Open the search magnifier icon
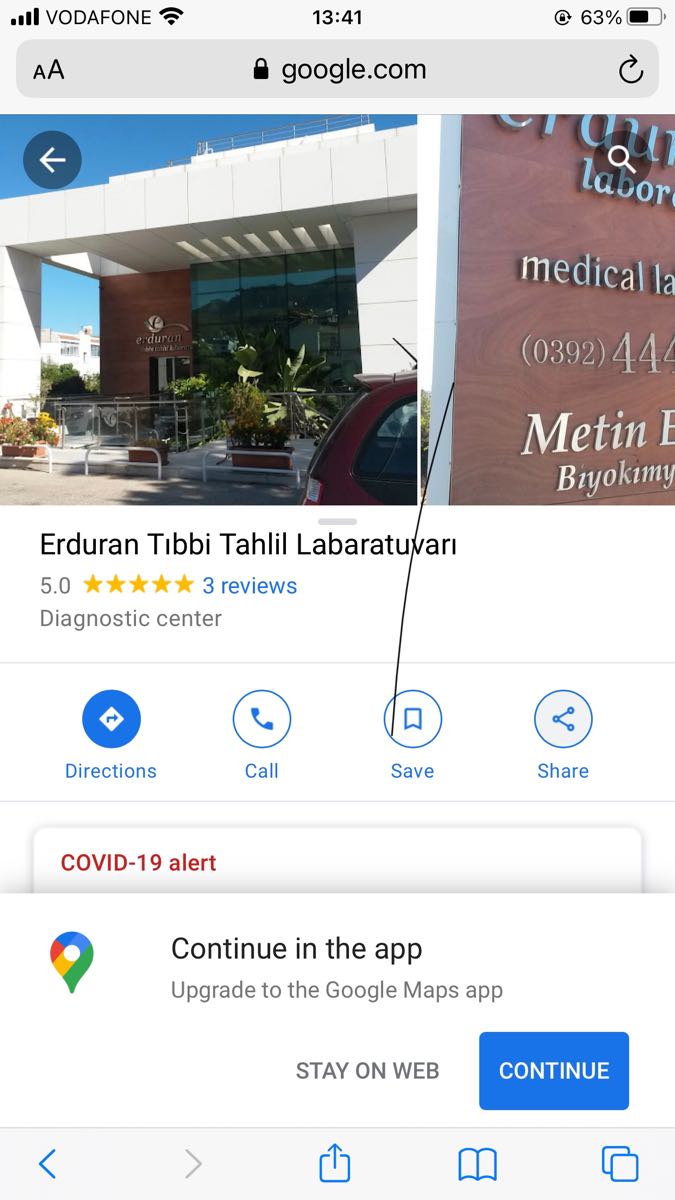This screenshot has width=675, height=1200. [x=621, y=159]
